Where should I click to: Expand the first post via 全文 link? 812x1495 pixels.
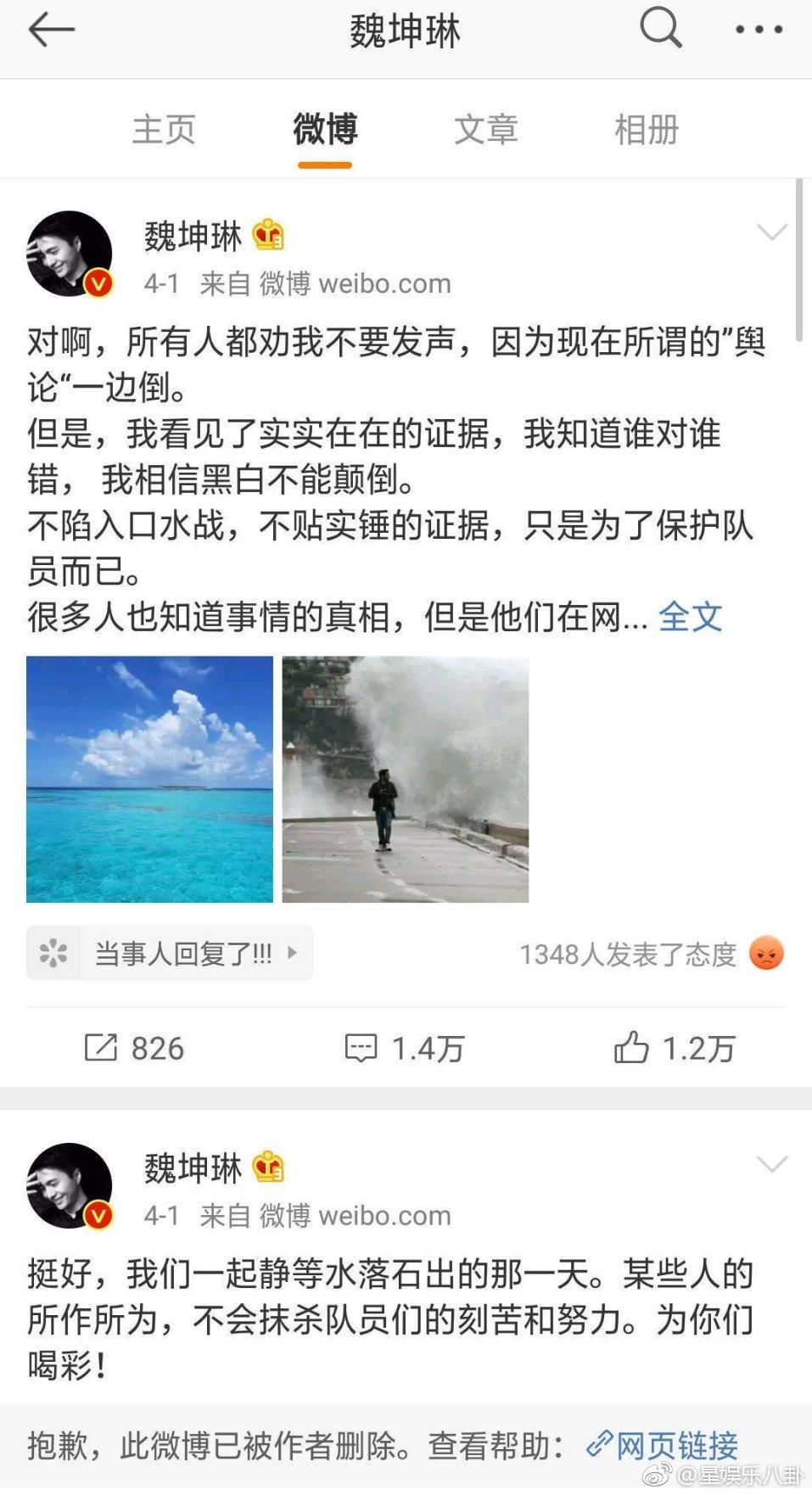(x=690, y=617)
